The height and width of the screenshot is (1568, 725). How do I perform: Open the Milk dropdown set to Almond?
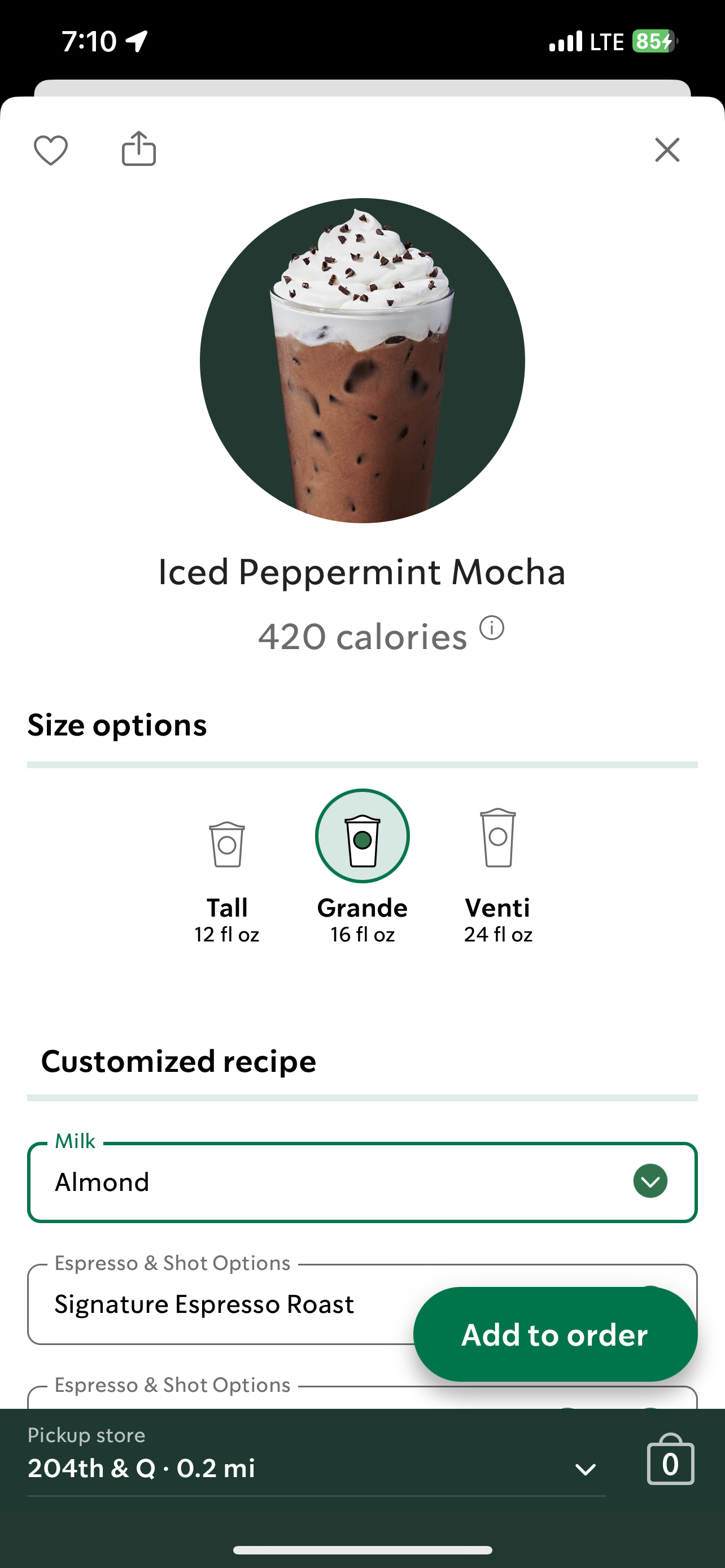362,1182
